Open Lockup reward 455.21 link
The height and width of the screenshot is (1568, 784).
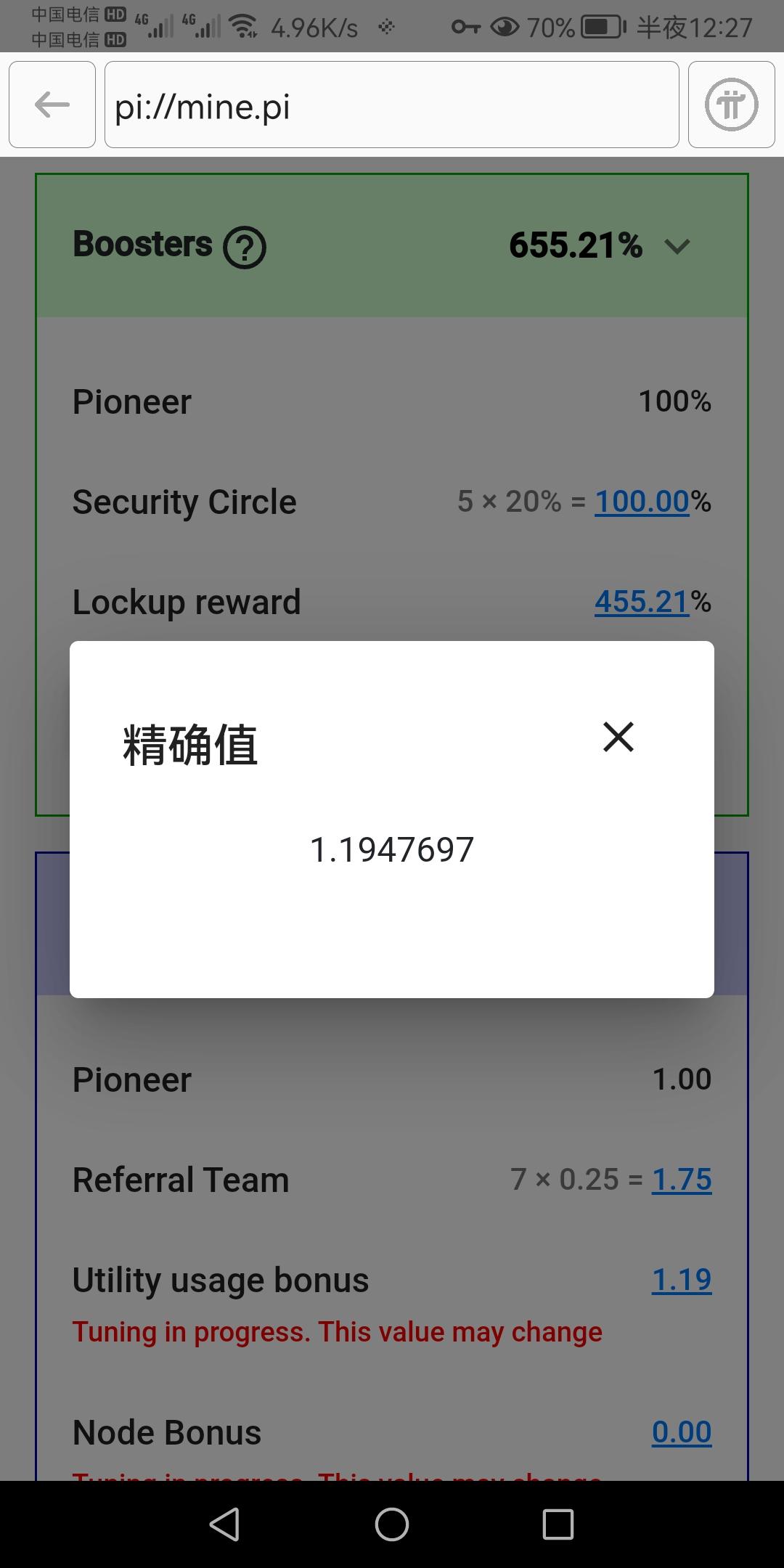pyautogui.click(x=642, y=602)
